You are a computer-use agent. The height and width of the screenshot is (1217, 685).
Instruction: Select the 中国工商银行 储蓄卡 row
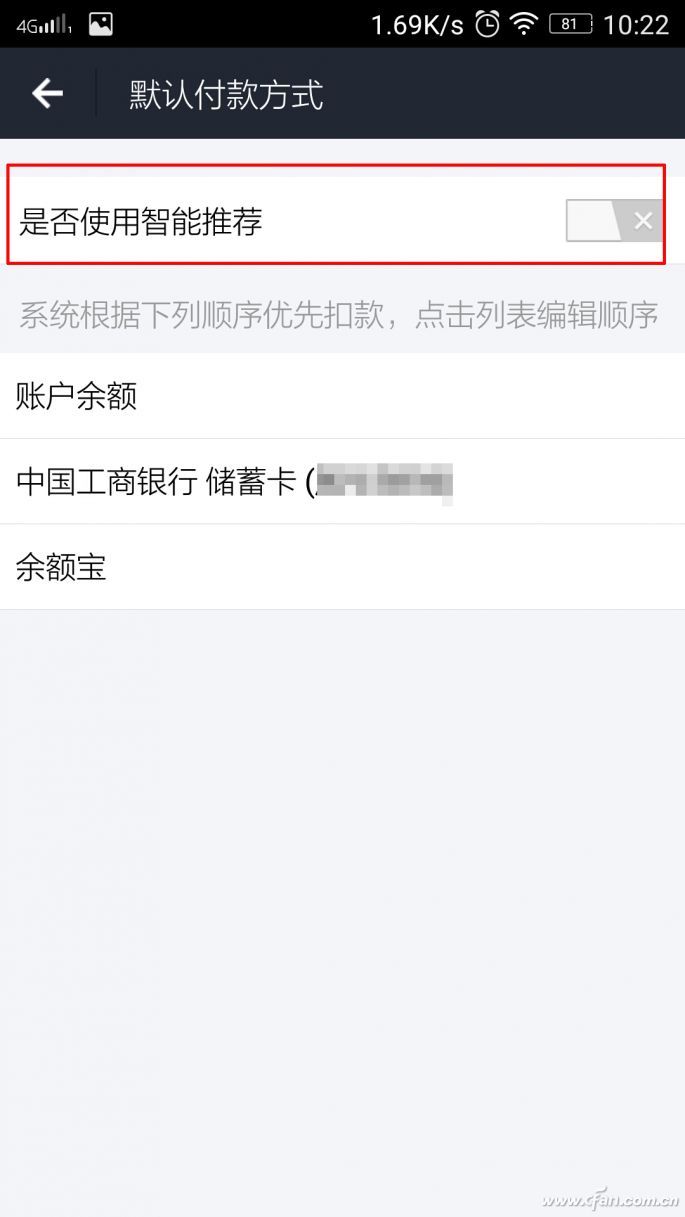342,482
